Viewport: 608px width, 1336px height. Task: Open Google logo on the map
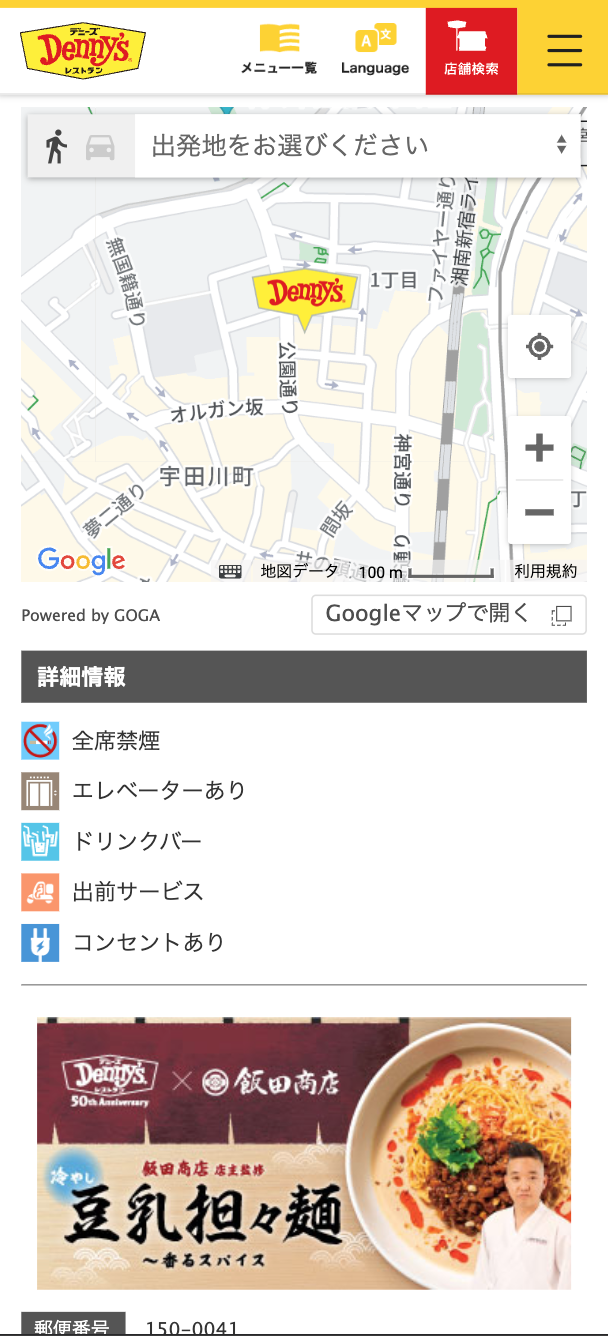(81, 561)
